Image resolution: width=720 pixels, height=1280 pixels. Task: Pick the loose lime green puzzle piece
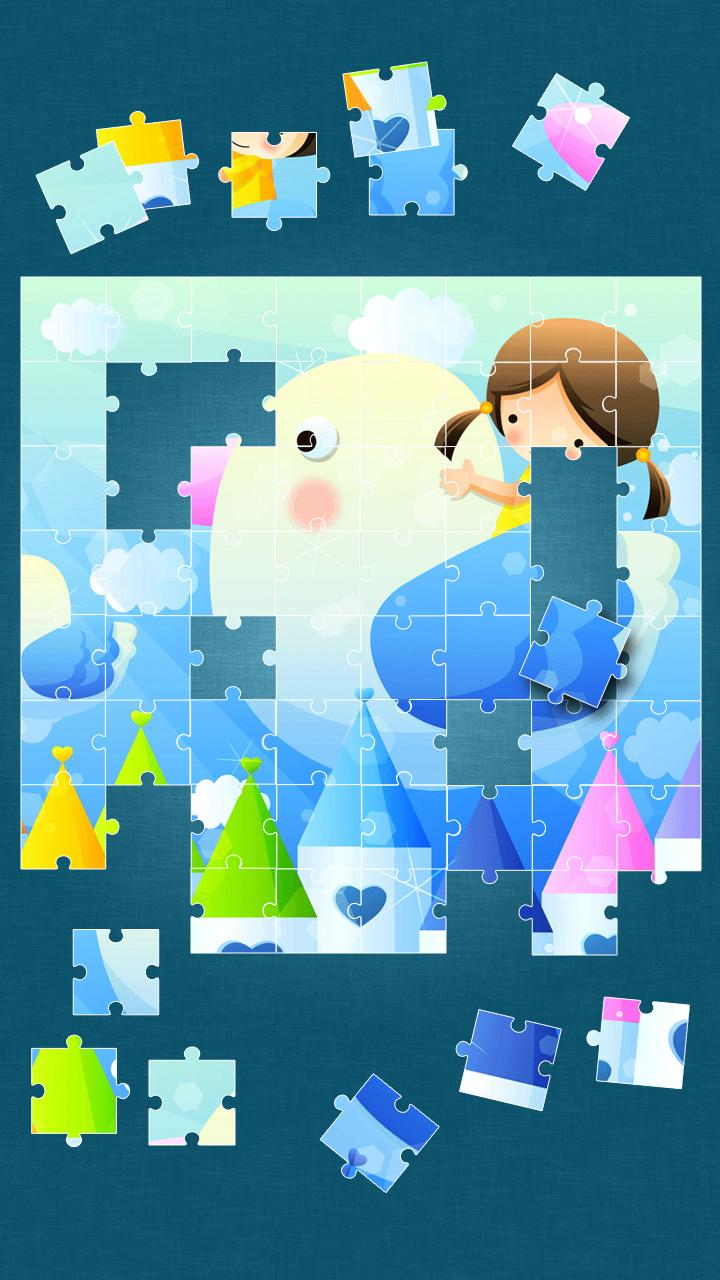[73, 1090]
